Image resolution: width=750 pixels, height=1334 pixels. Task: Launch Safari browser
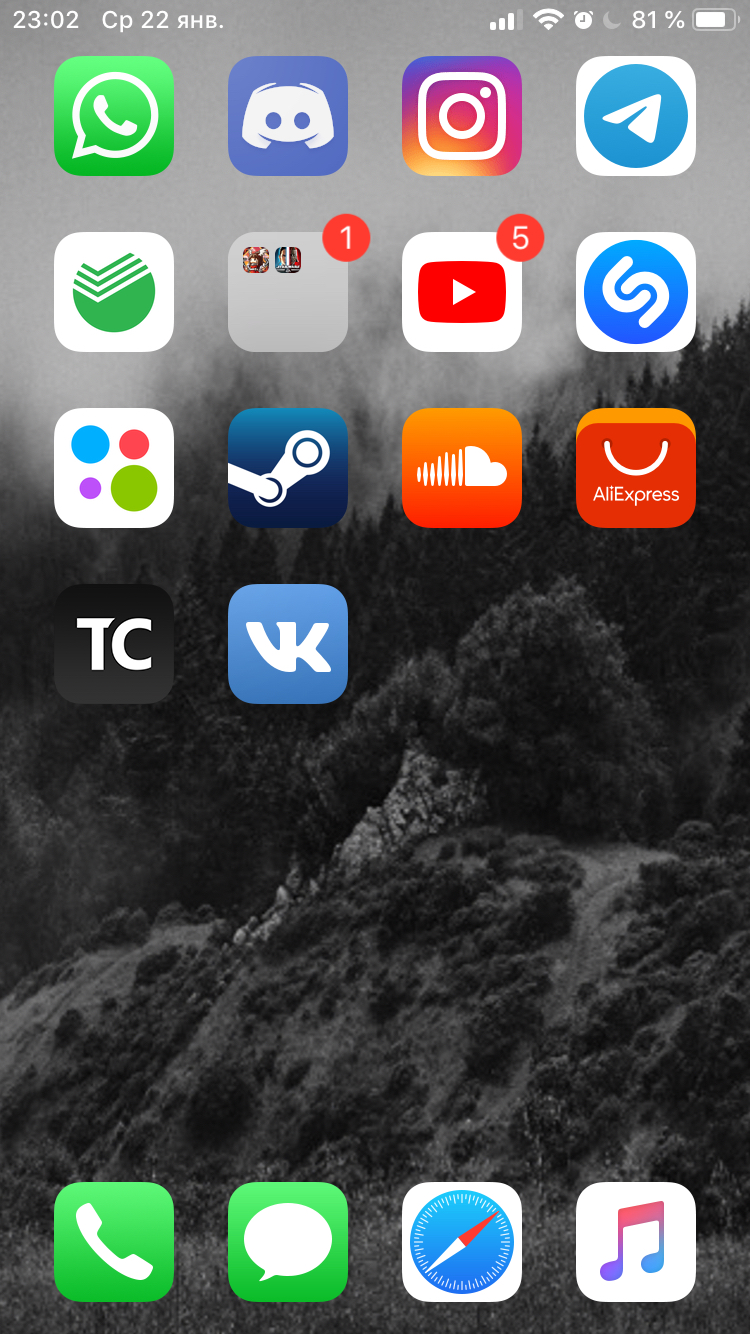462,1242
